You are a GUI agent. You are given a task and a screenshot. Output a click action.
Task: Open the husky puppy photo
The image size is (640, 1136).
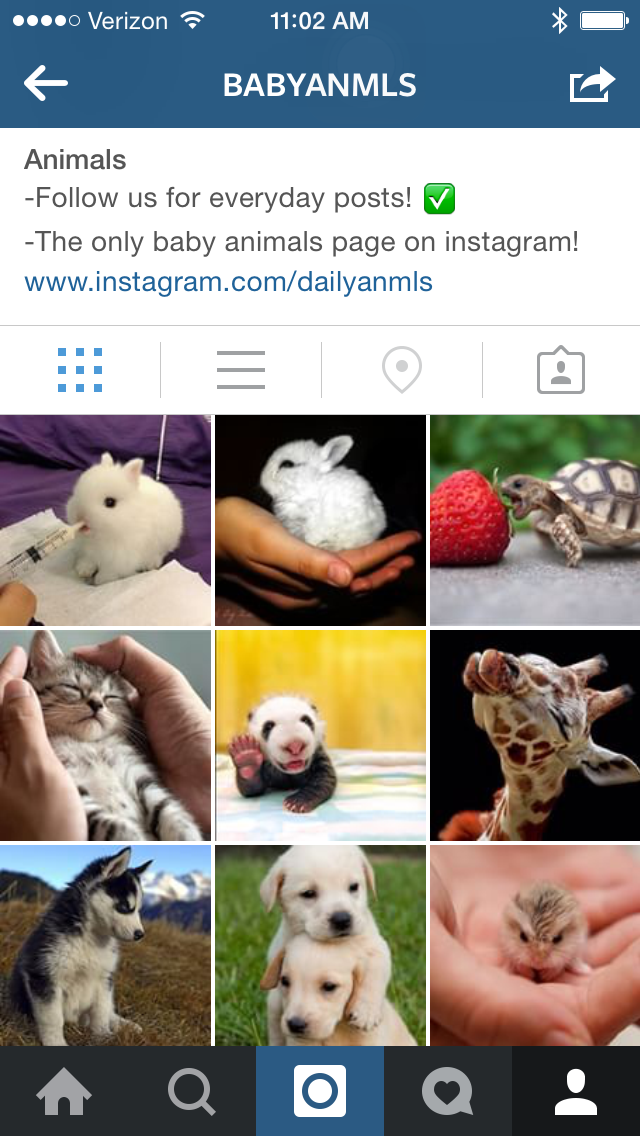105,945
